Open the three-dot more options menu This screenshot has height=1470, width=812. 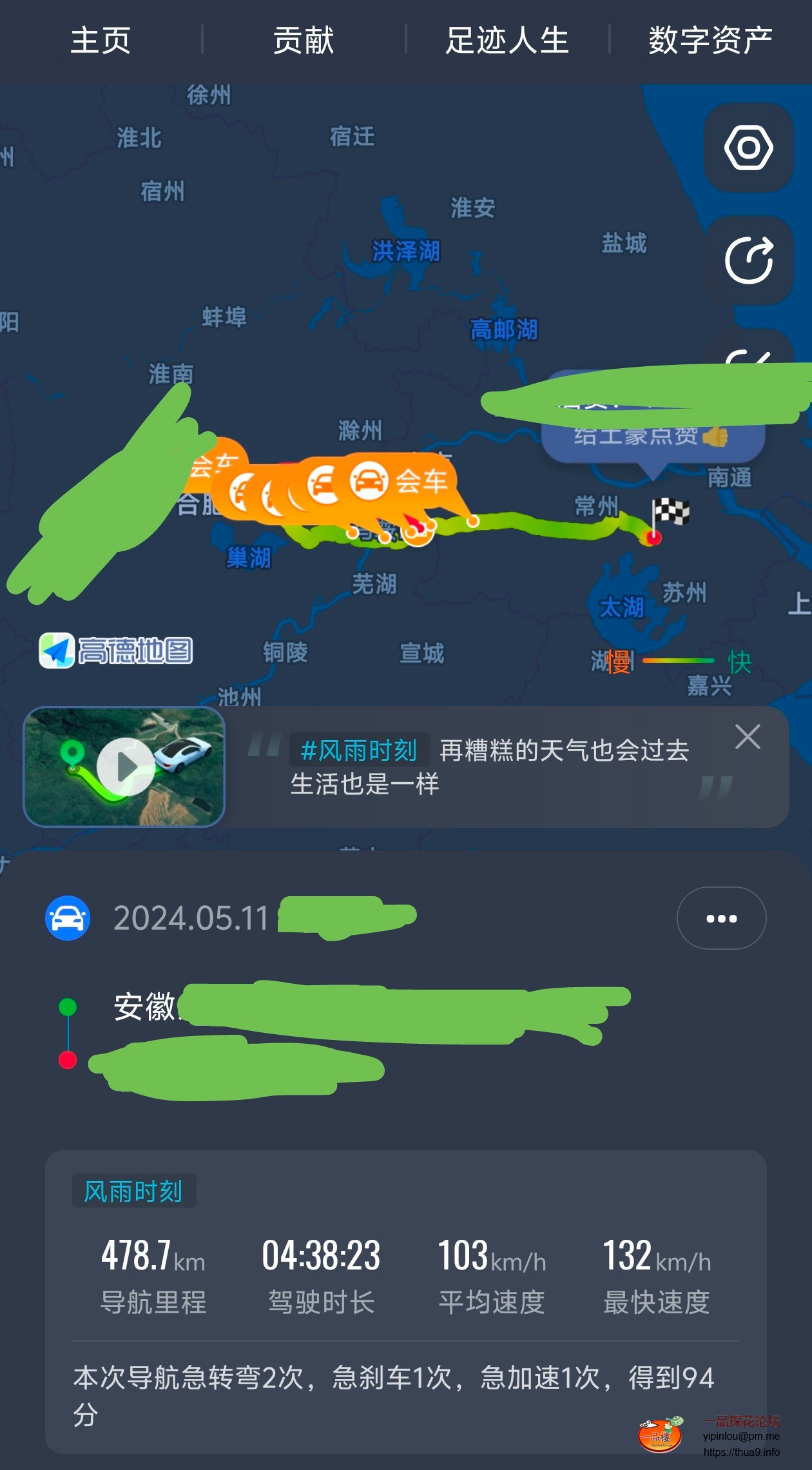coord(721,918)
